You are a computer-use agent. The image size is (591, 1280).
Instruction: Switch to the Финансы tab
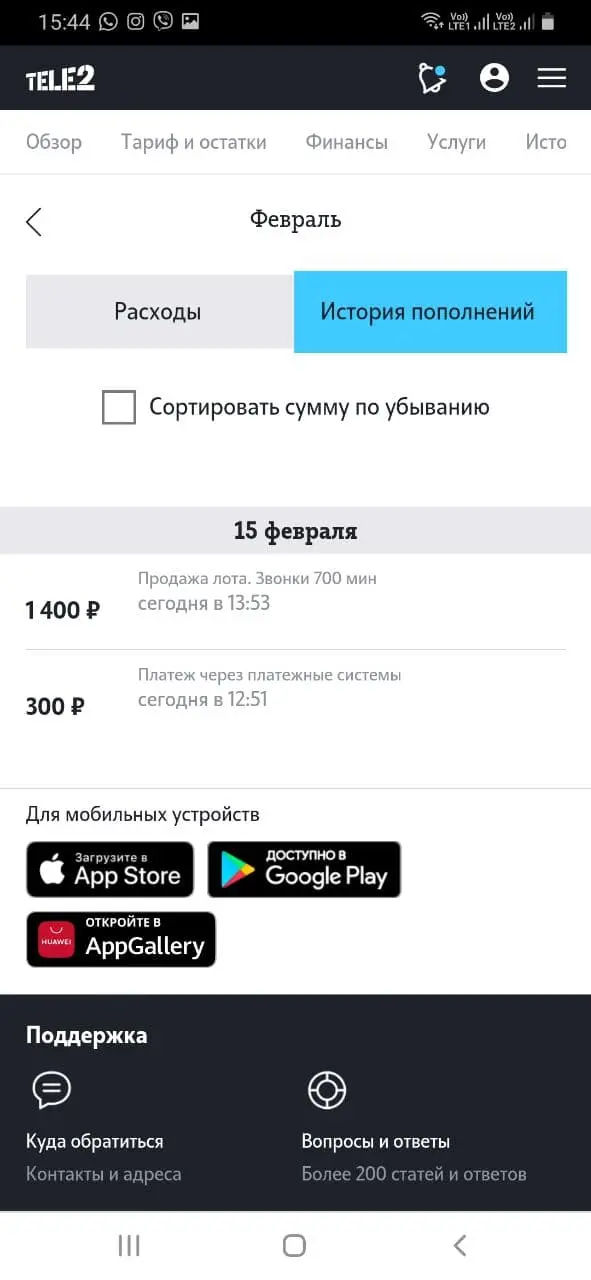point(347,142)
